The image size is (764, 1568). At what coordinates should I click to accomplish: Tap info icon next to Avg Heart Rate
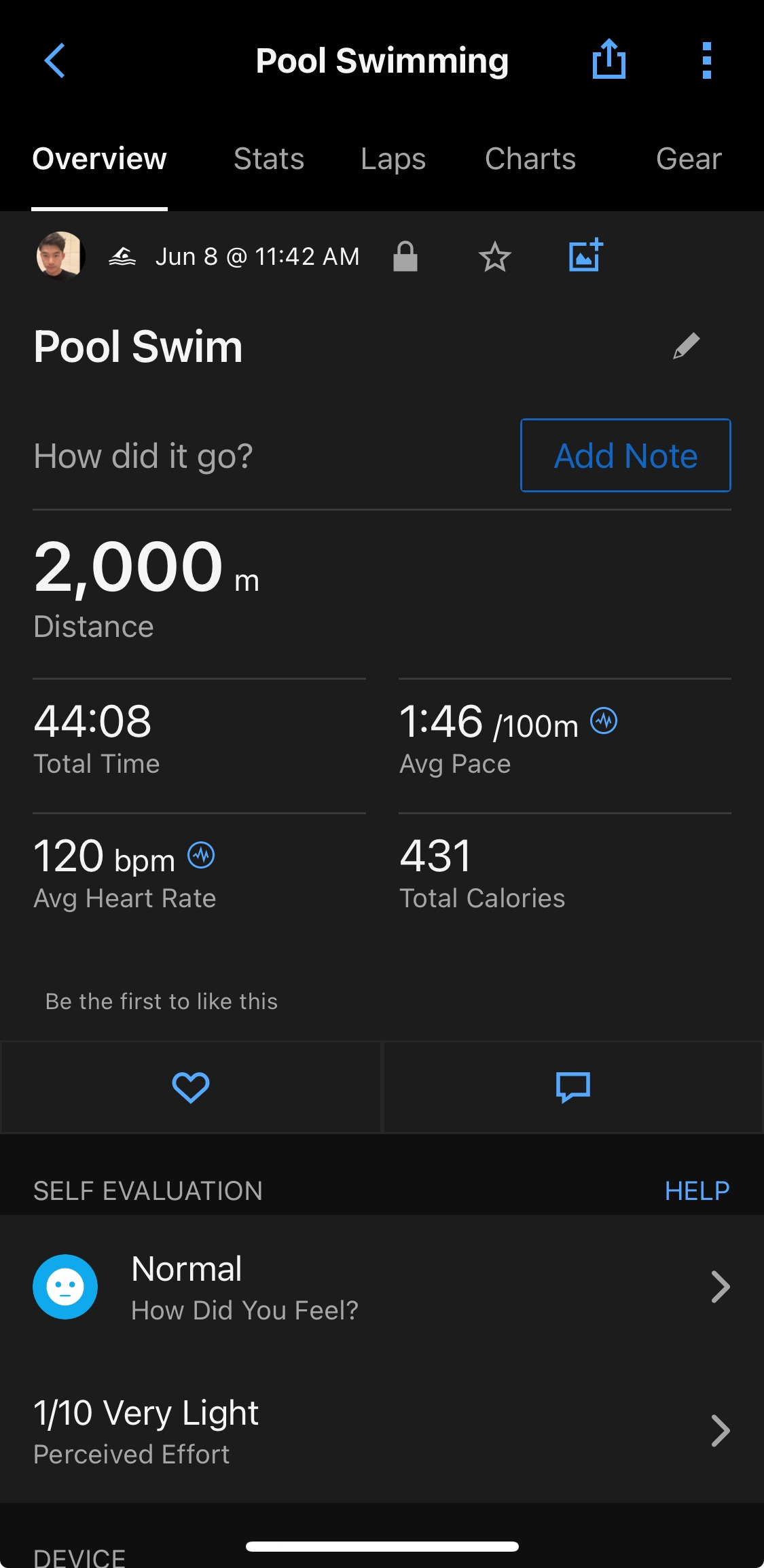[201, 855]
